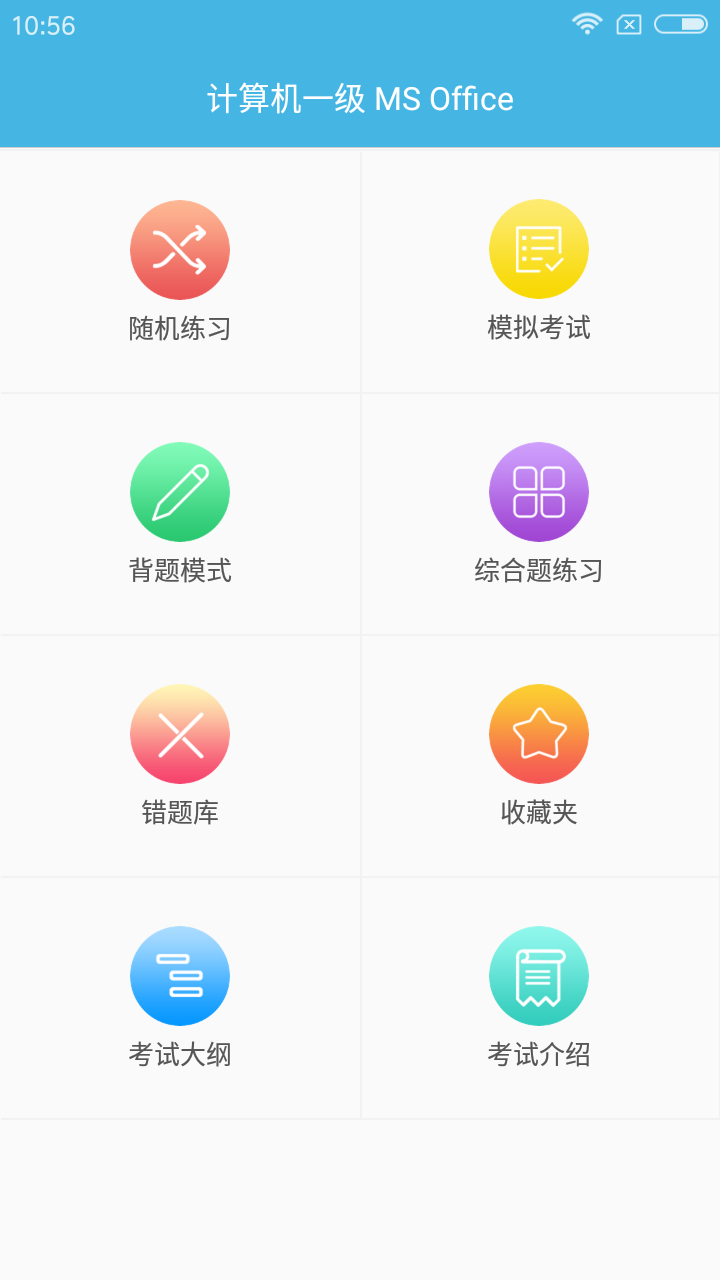720x1280 pixels.
Task: Read the 考试大纲 exam outline
Action: click(x=180, y=1054)
